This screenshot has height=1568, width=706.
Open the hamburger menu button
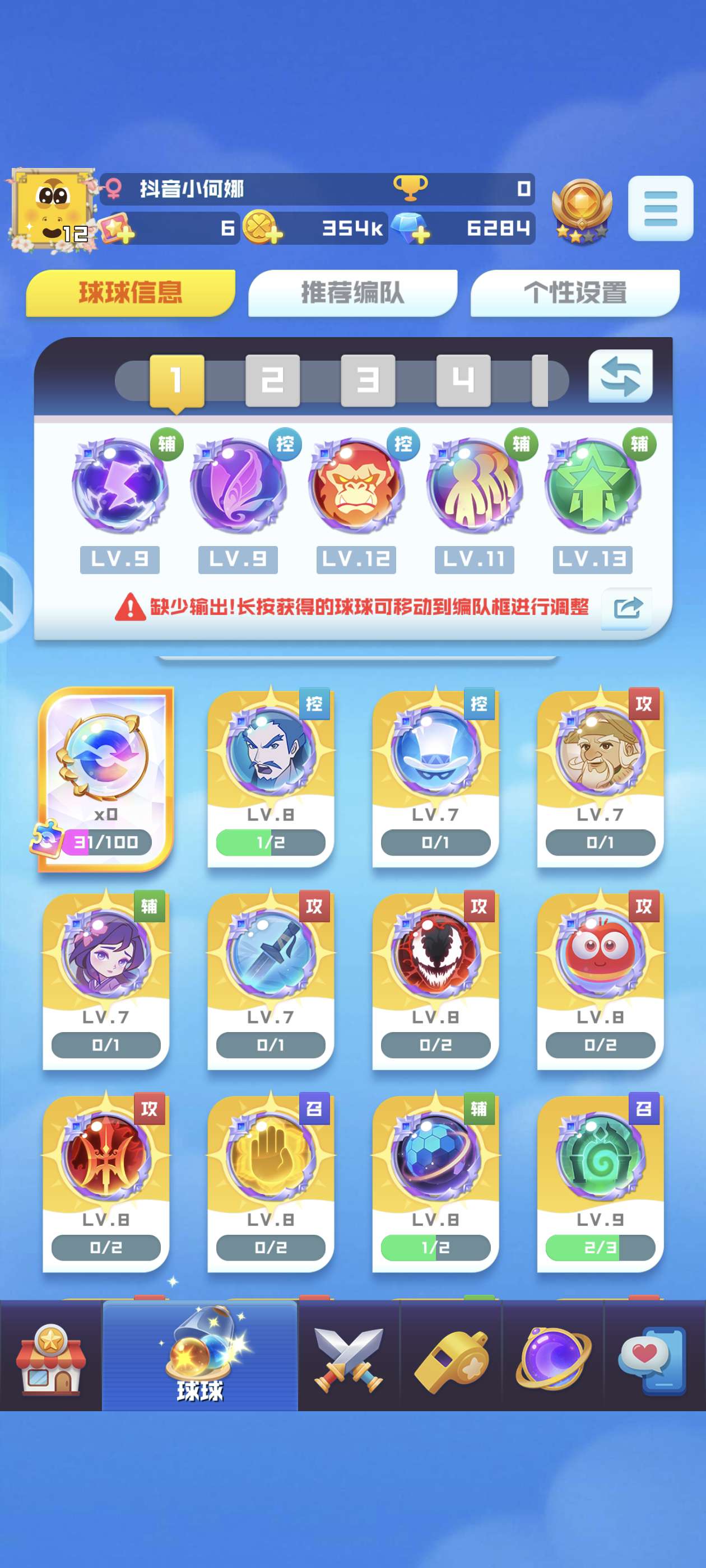660,208
